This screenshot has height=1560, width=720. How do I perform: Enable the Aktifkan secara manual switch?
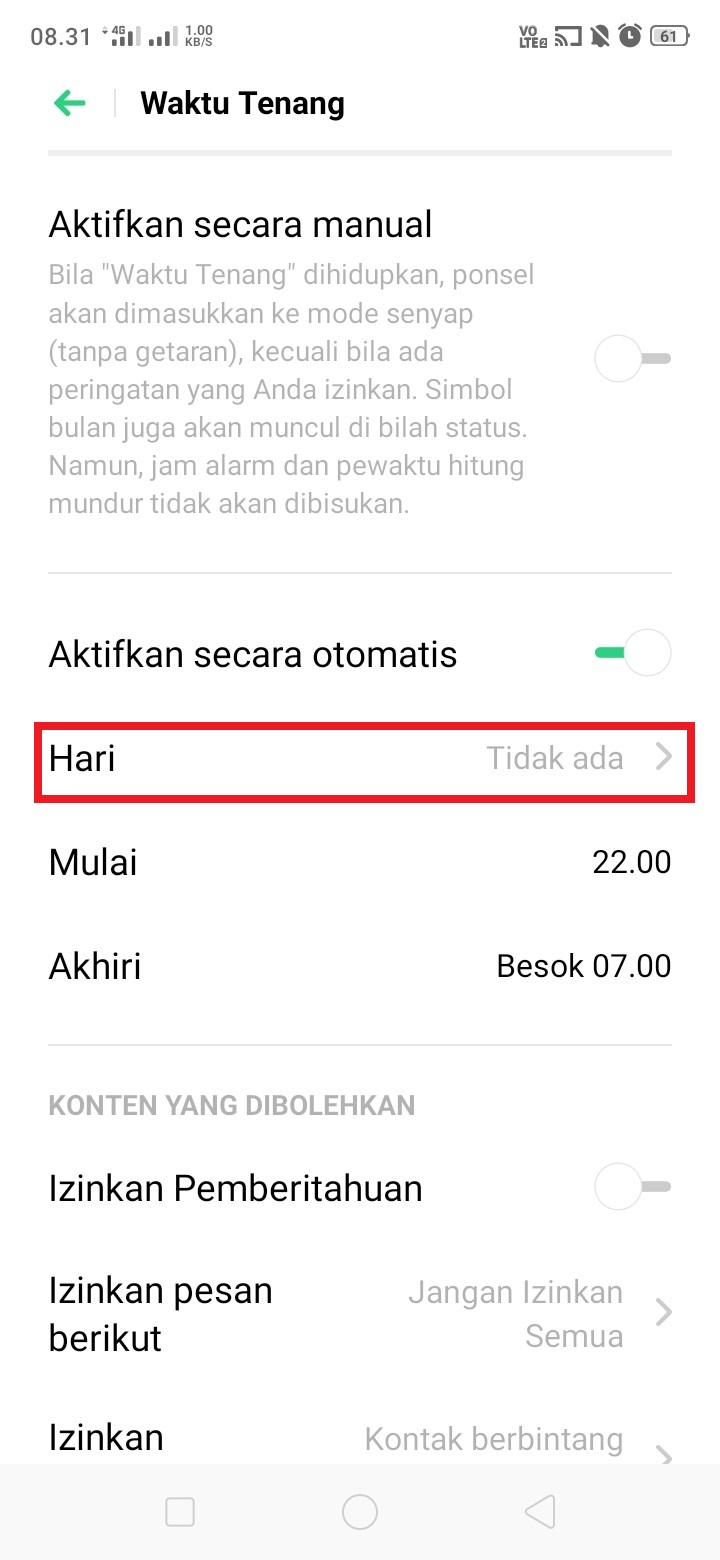point(632,359)
